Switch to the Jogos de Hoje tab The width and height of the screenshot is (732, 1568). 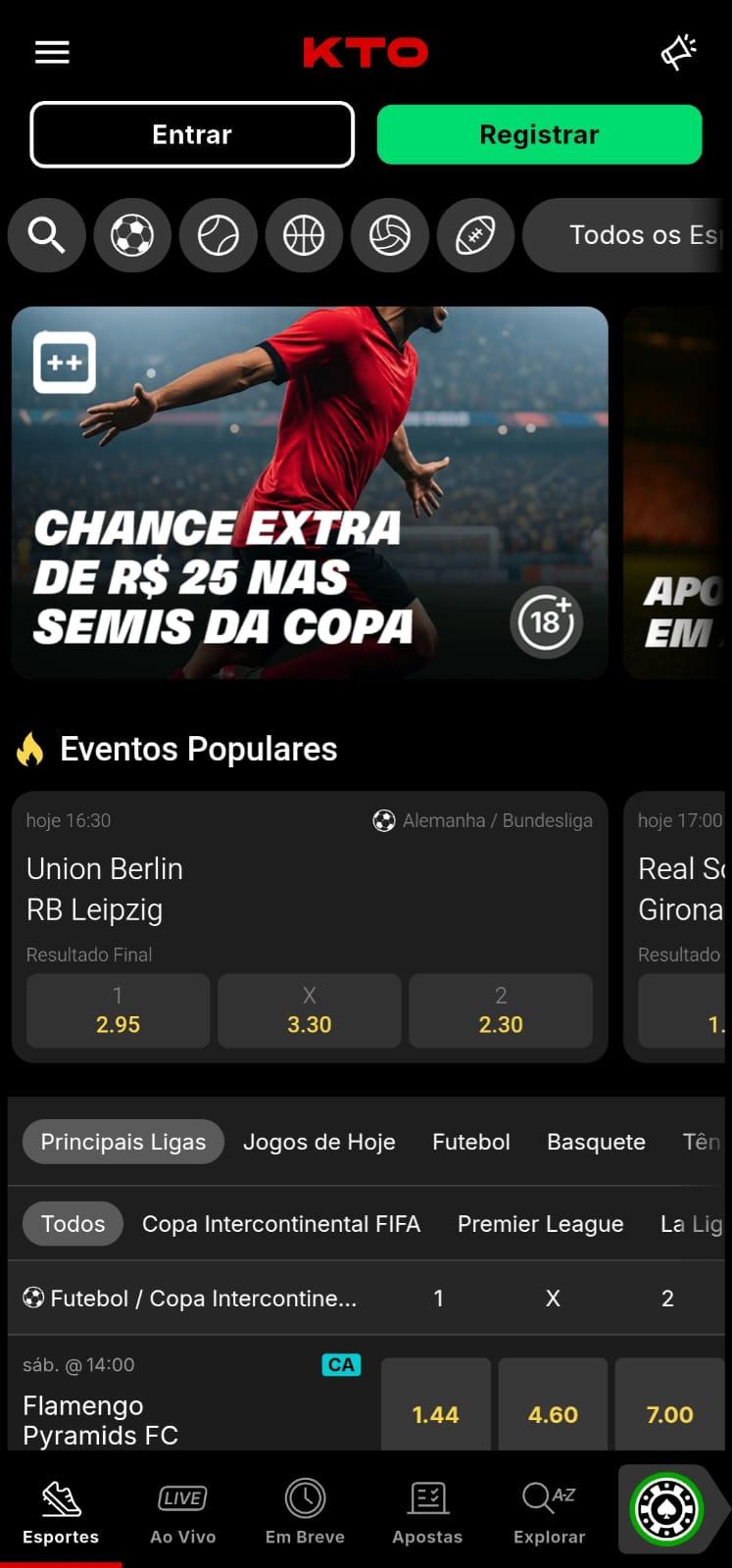click(x=319, y=1141)
